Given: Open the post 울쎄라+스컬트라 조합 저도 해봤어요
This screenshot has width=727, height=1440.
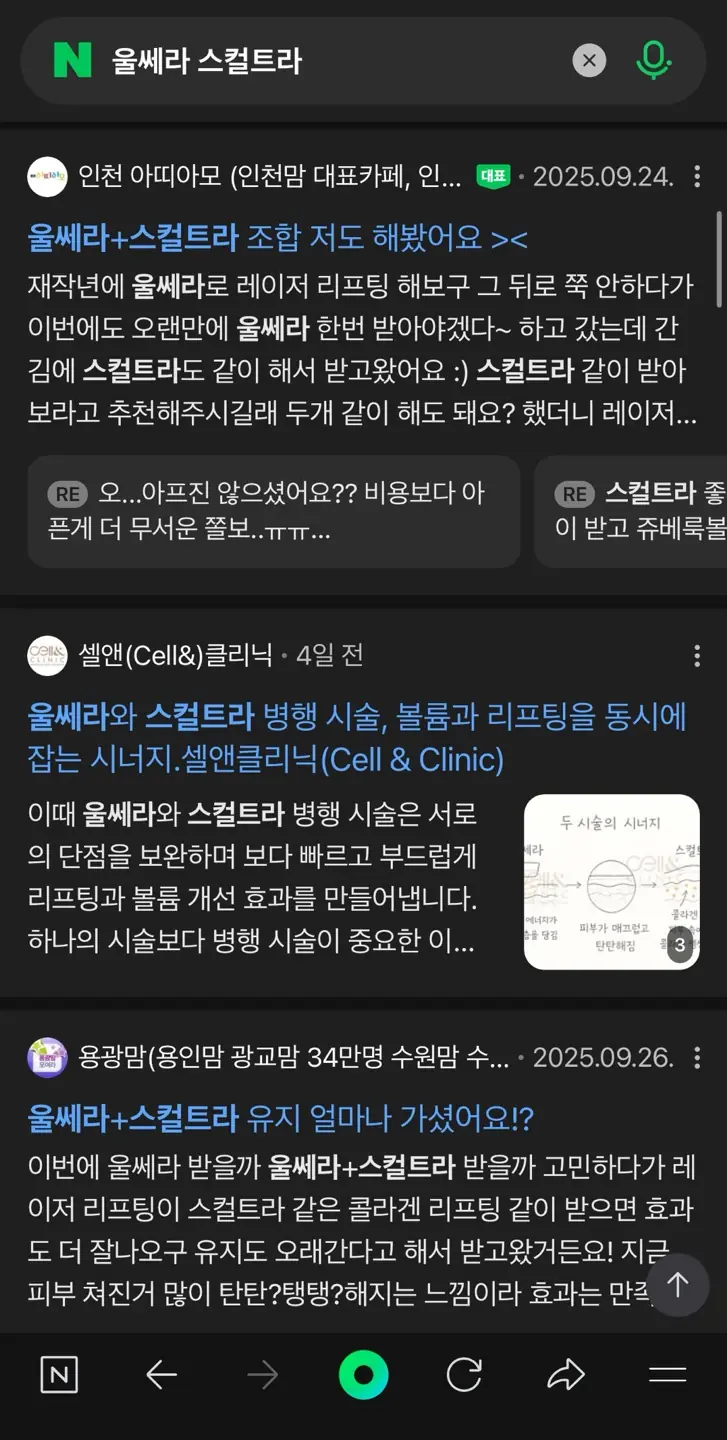Looking at the screenshot, I should pyautogui.click(x=278, y=238).
